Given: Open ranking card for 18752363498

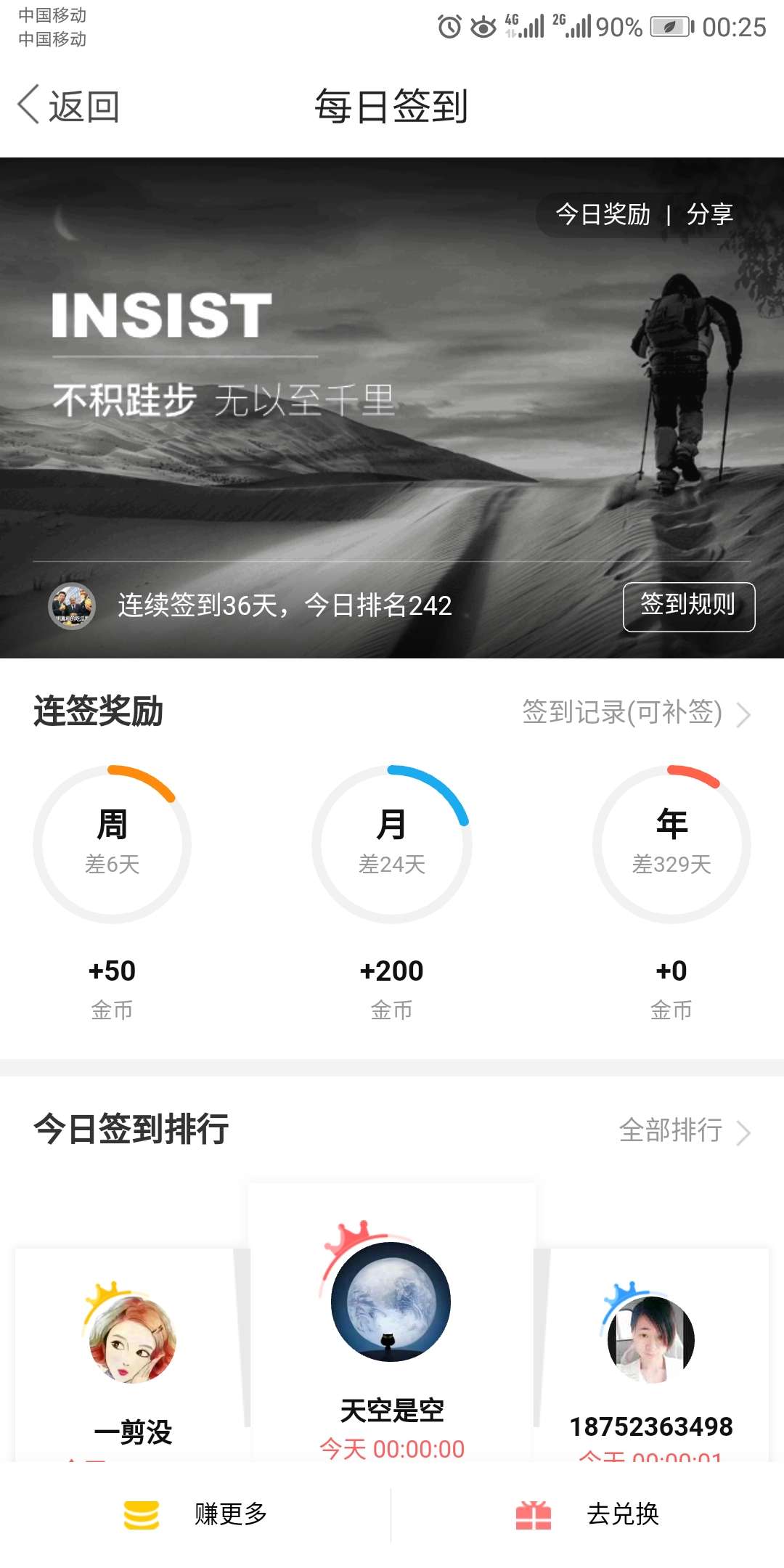Looking at the screenshot, I should 651,1355.
